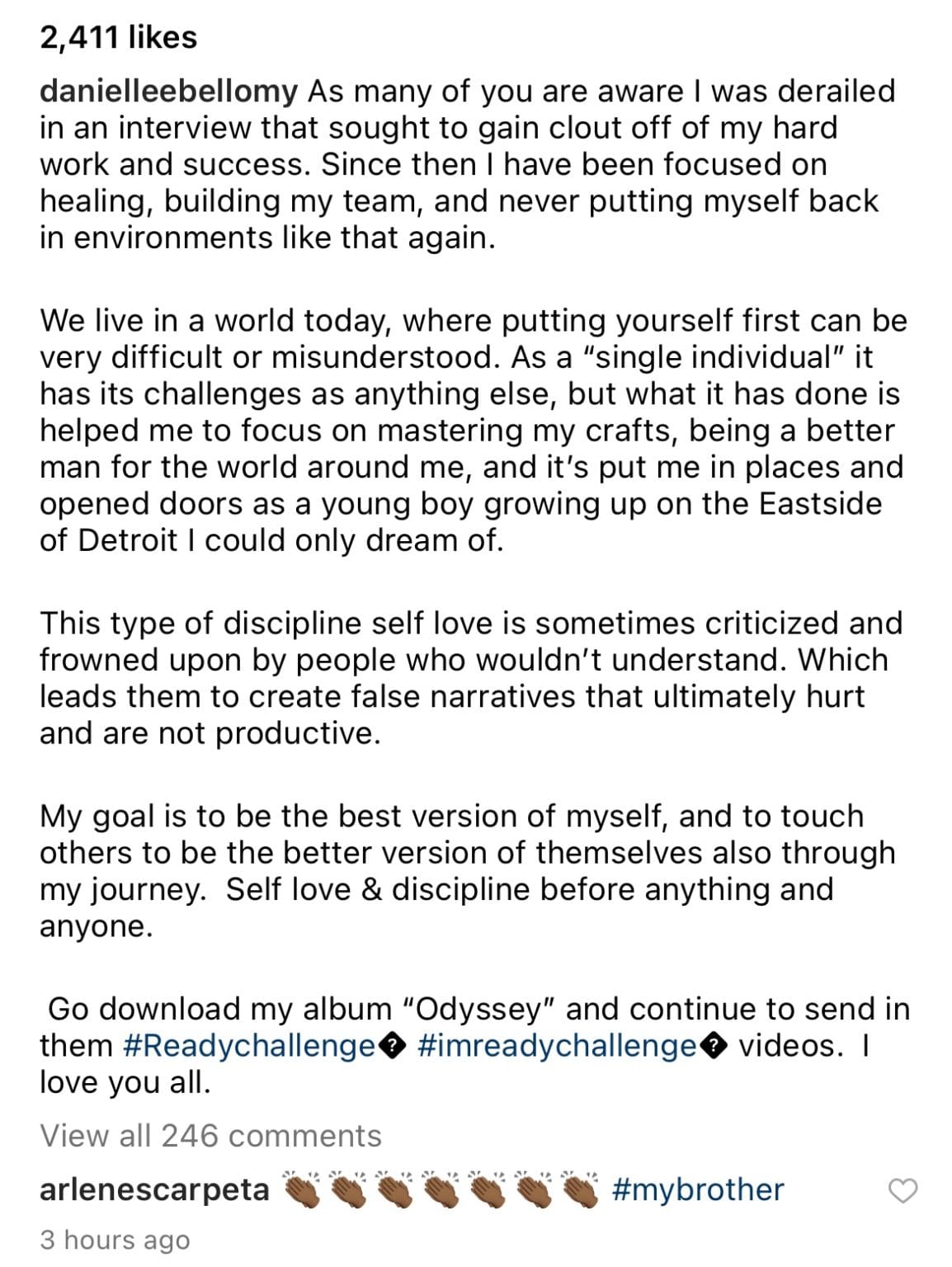The height and width of the screenshot is (1267, 952).
Task: Open danielleebellomy's profile from the caption
Action: coord(168,92)
